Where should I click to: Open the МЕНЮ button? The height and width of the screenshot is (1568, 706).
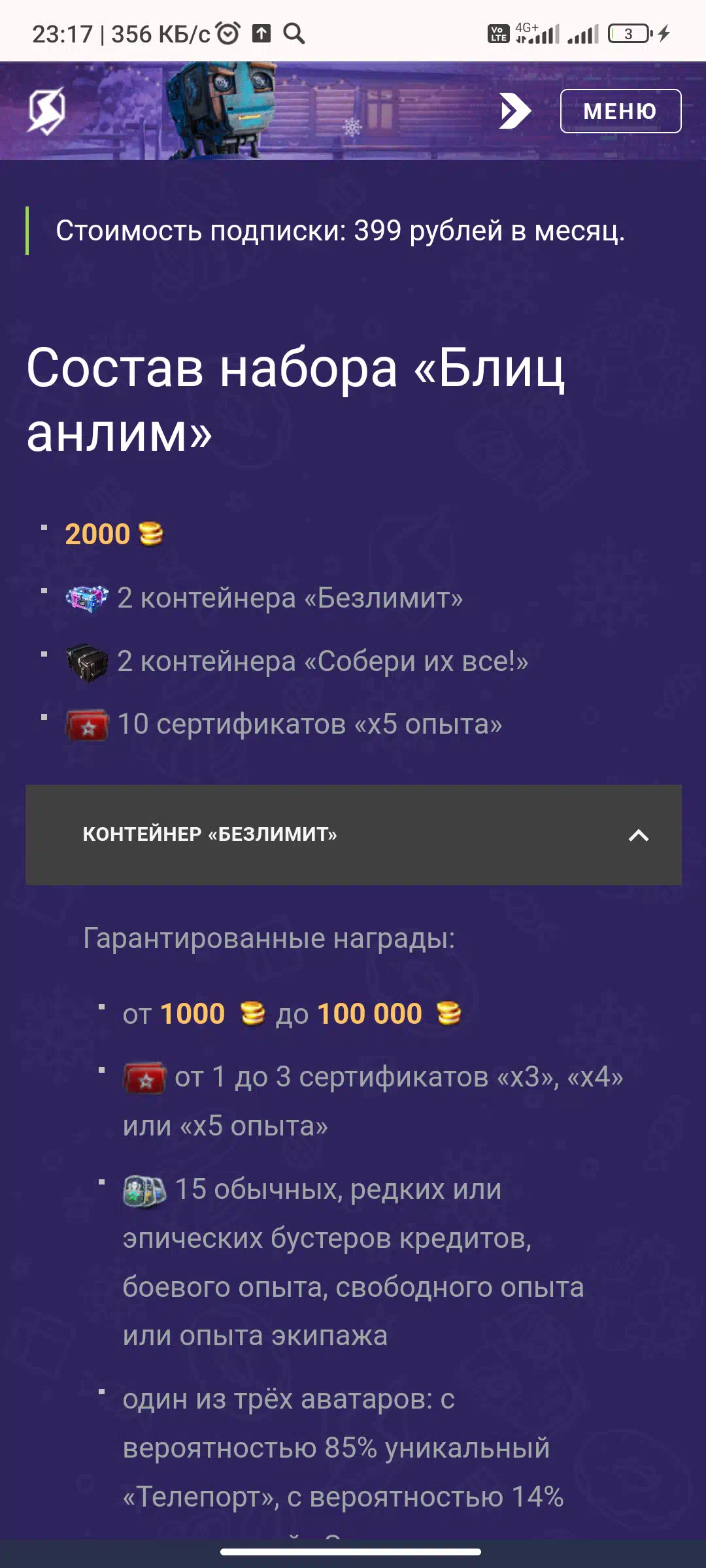pos(620,111)
